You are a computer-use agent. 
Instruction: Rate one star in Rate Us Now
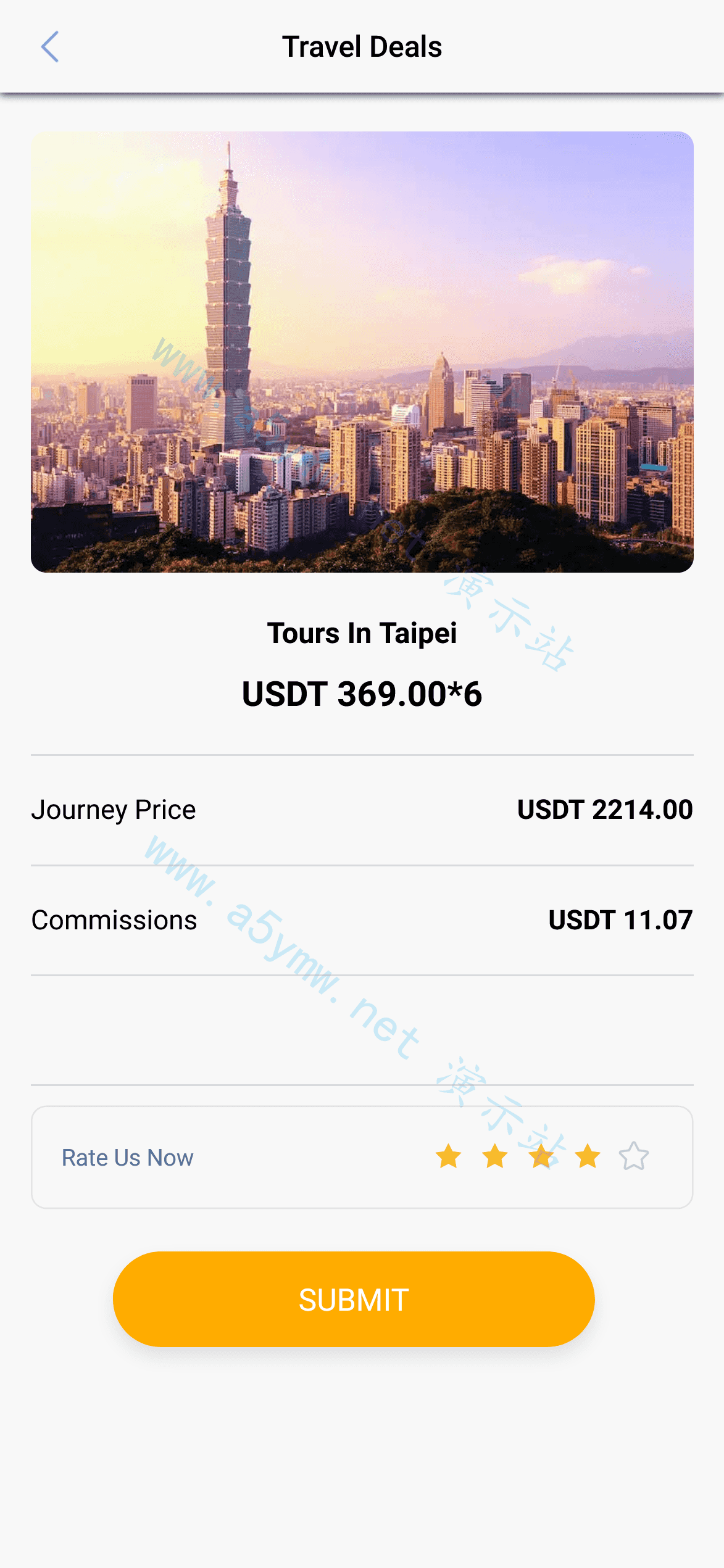[x=449, y=1156]
